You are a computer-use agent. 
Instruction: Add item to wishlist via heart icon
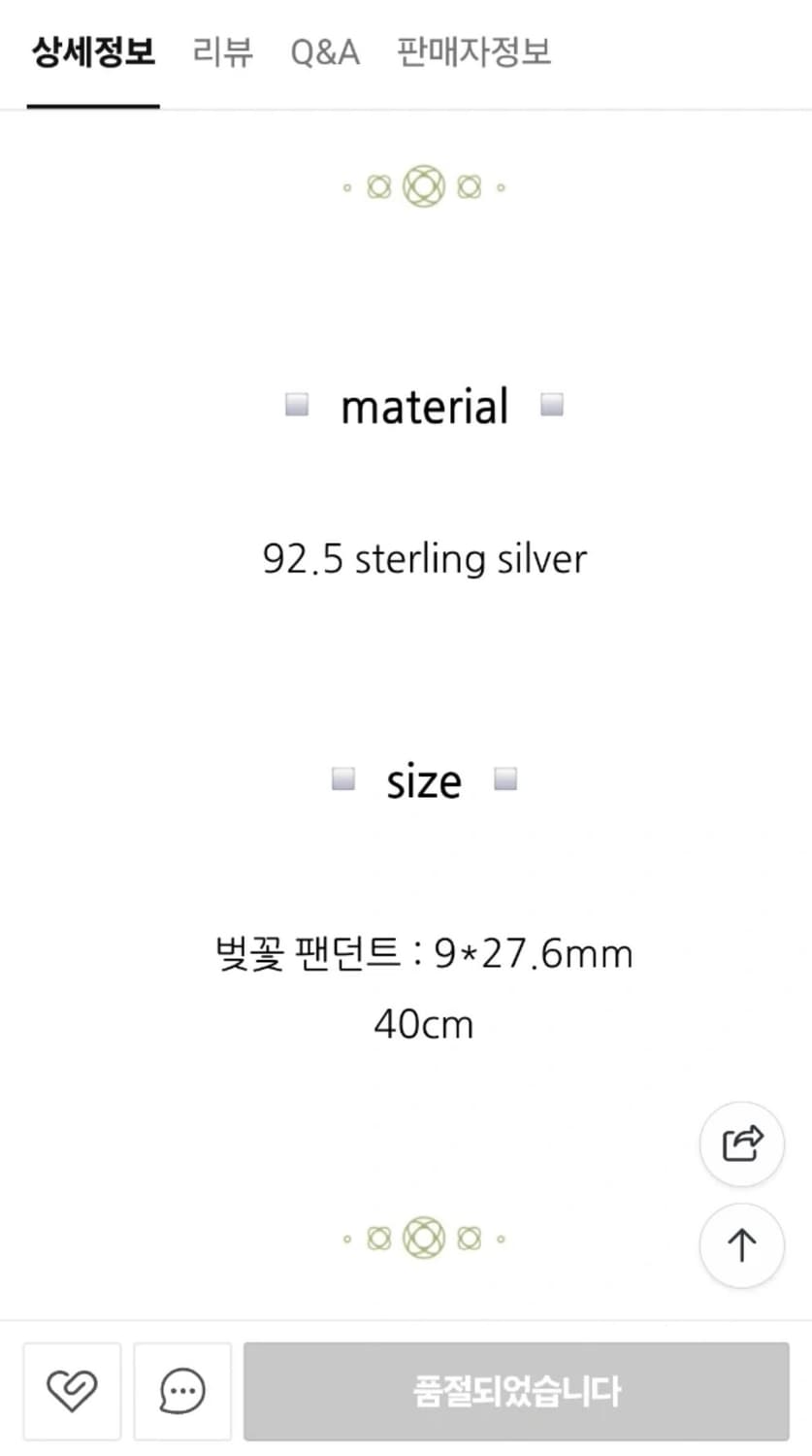(72, 1391)
